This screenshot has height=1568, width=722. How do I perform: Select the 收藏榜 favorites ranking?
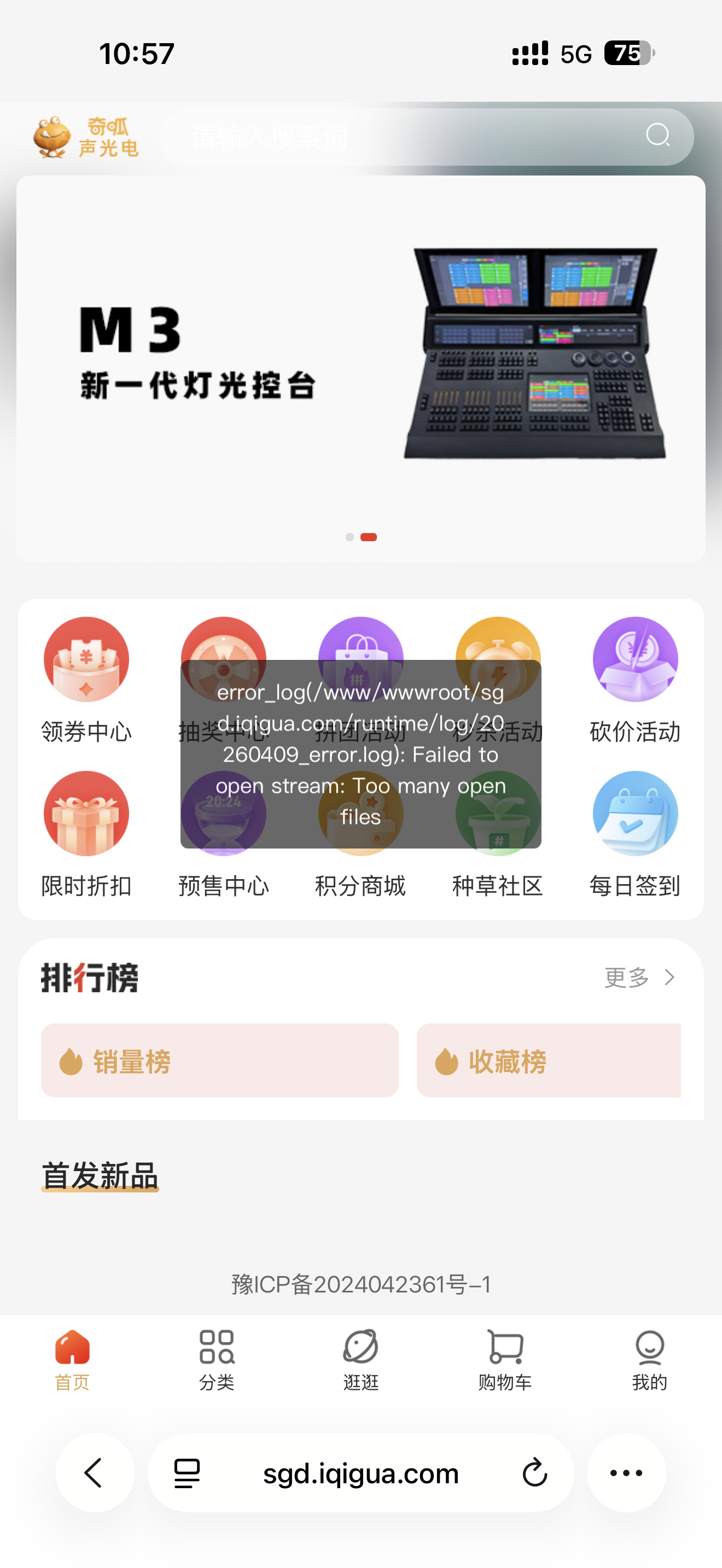click(x=548, y=1060)
